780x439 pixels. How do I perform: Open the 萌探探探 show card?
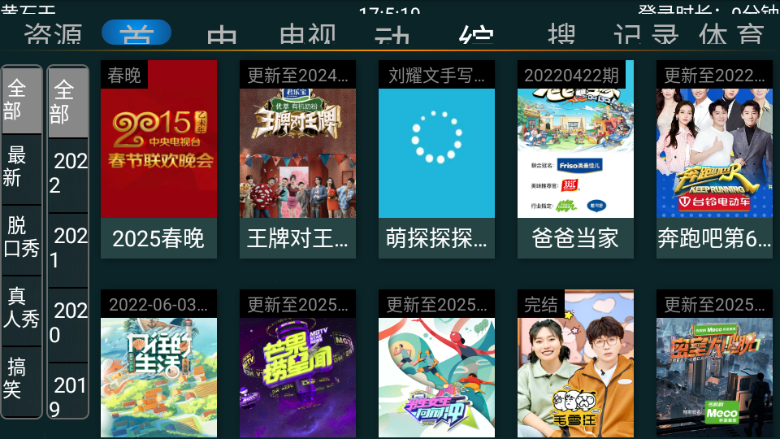[x=436, y=159]
